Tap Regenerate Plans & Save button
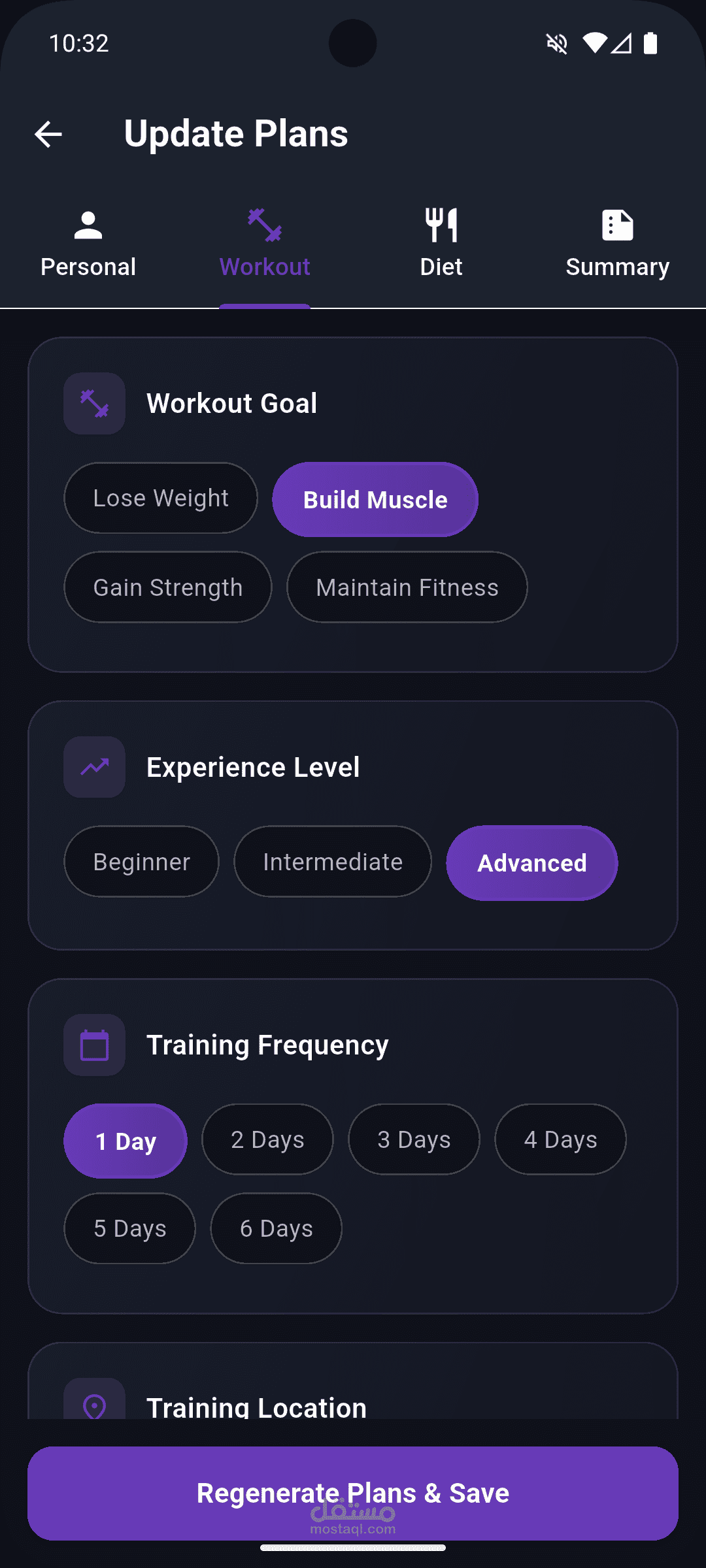Image resolution: width=706 pixels, height=1568 pixels. click(x=353, y=1493)
